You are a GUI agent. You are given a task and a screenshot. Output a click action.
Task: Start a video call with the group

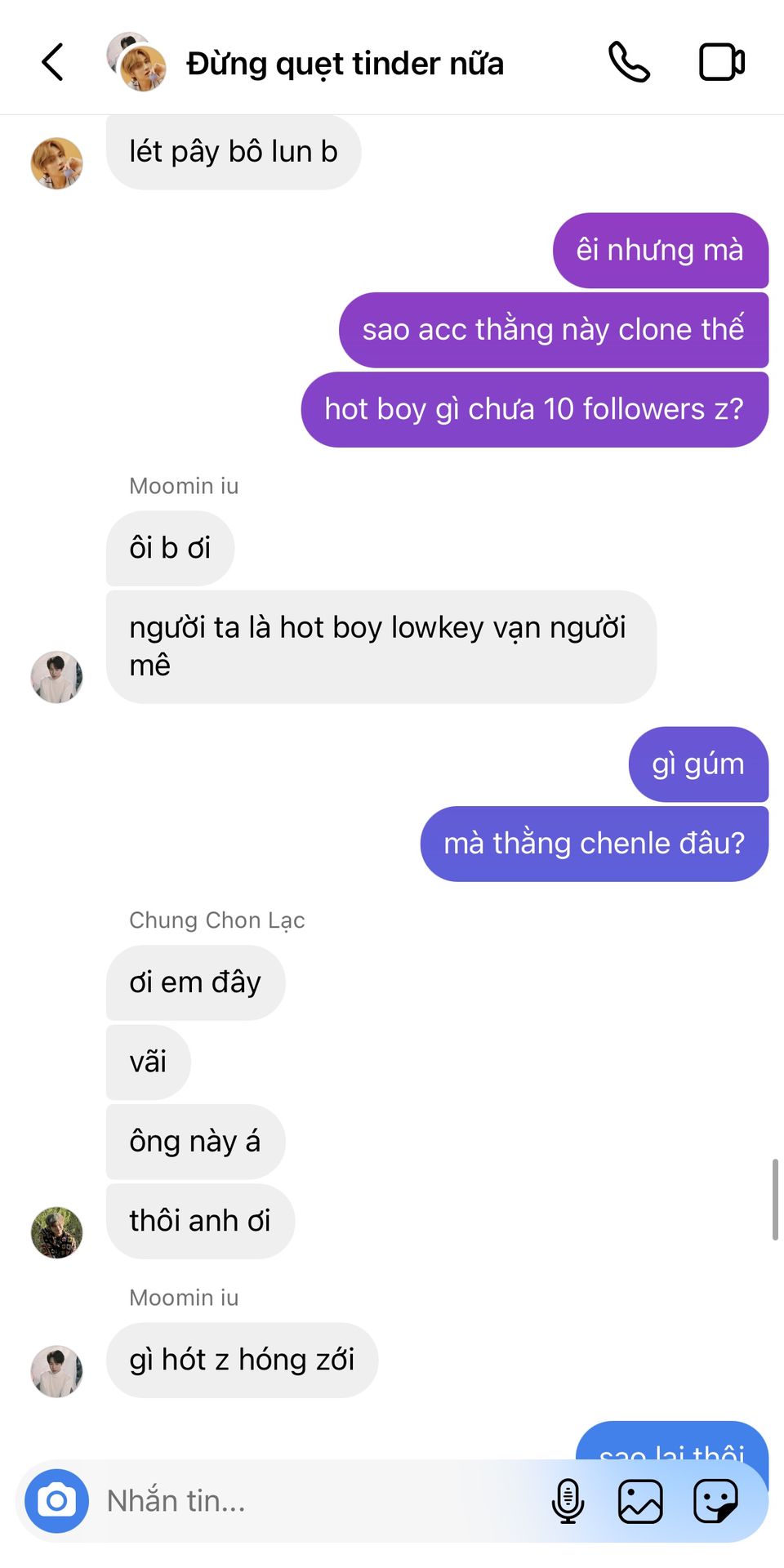click(x=722, y=62)
